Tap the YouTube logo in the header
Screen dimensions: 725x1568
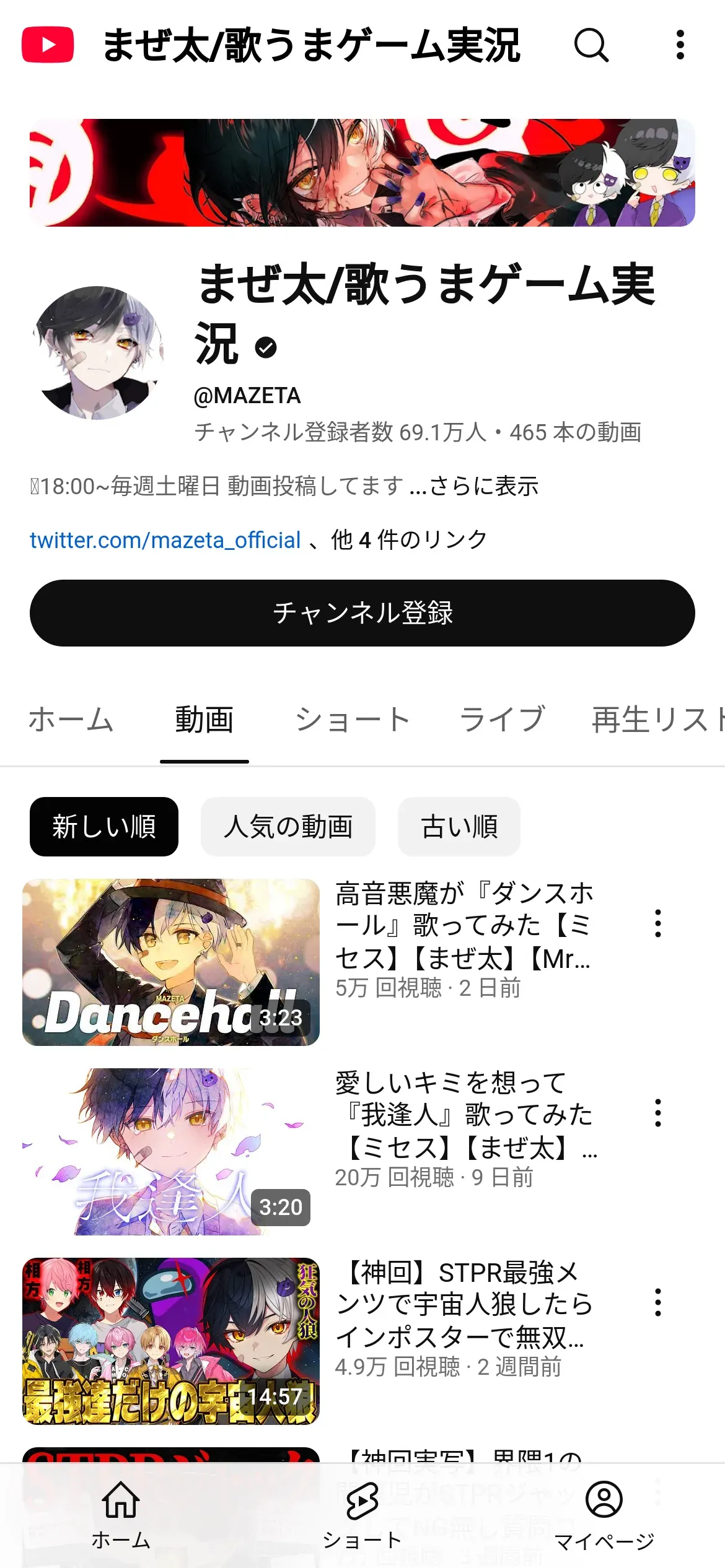tap(48, 45)
